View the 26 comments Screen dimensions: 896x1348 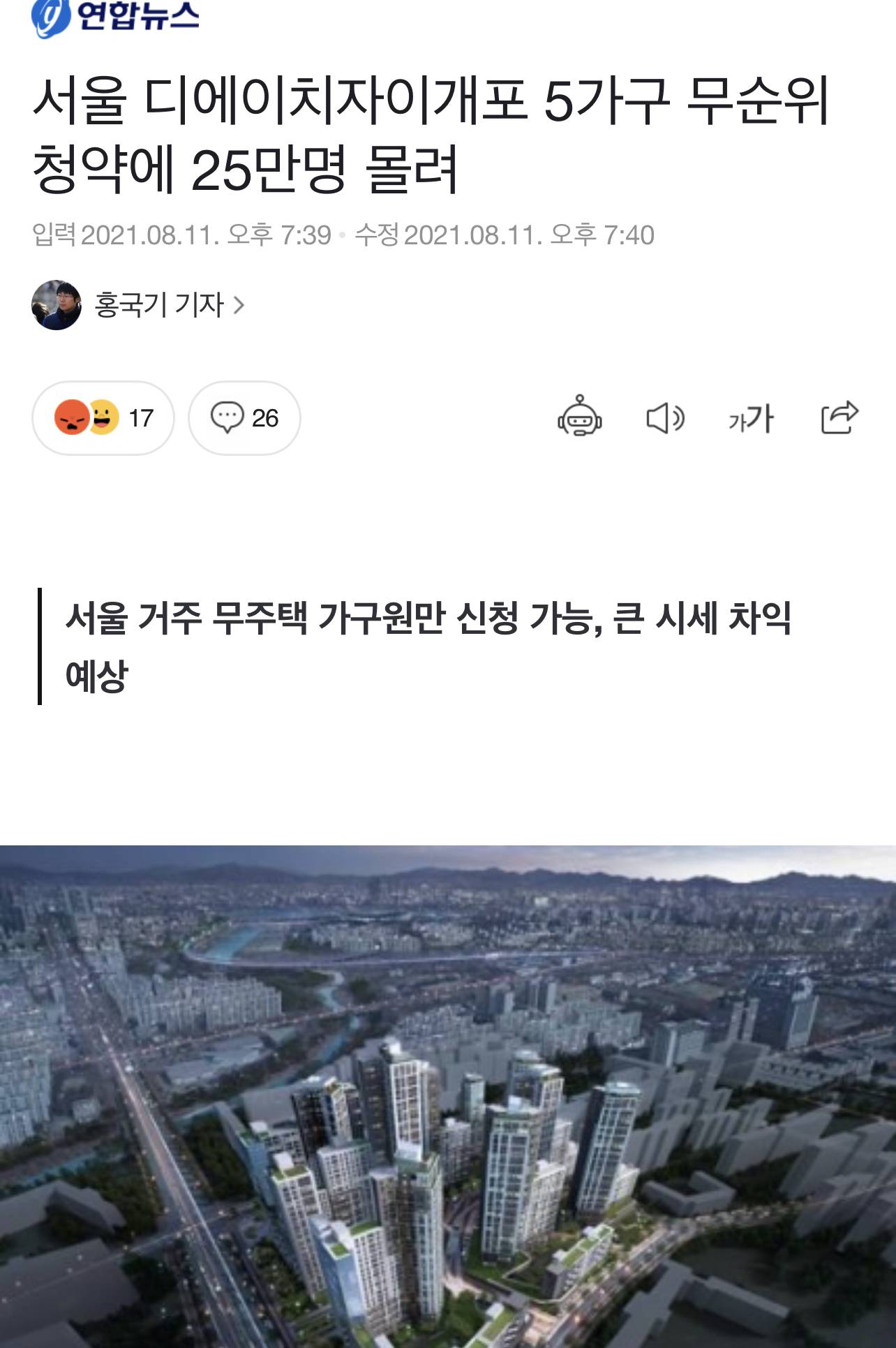click(244, 418)
